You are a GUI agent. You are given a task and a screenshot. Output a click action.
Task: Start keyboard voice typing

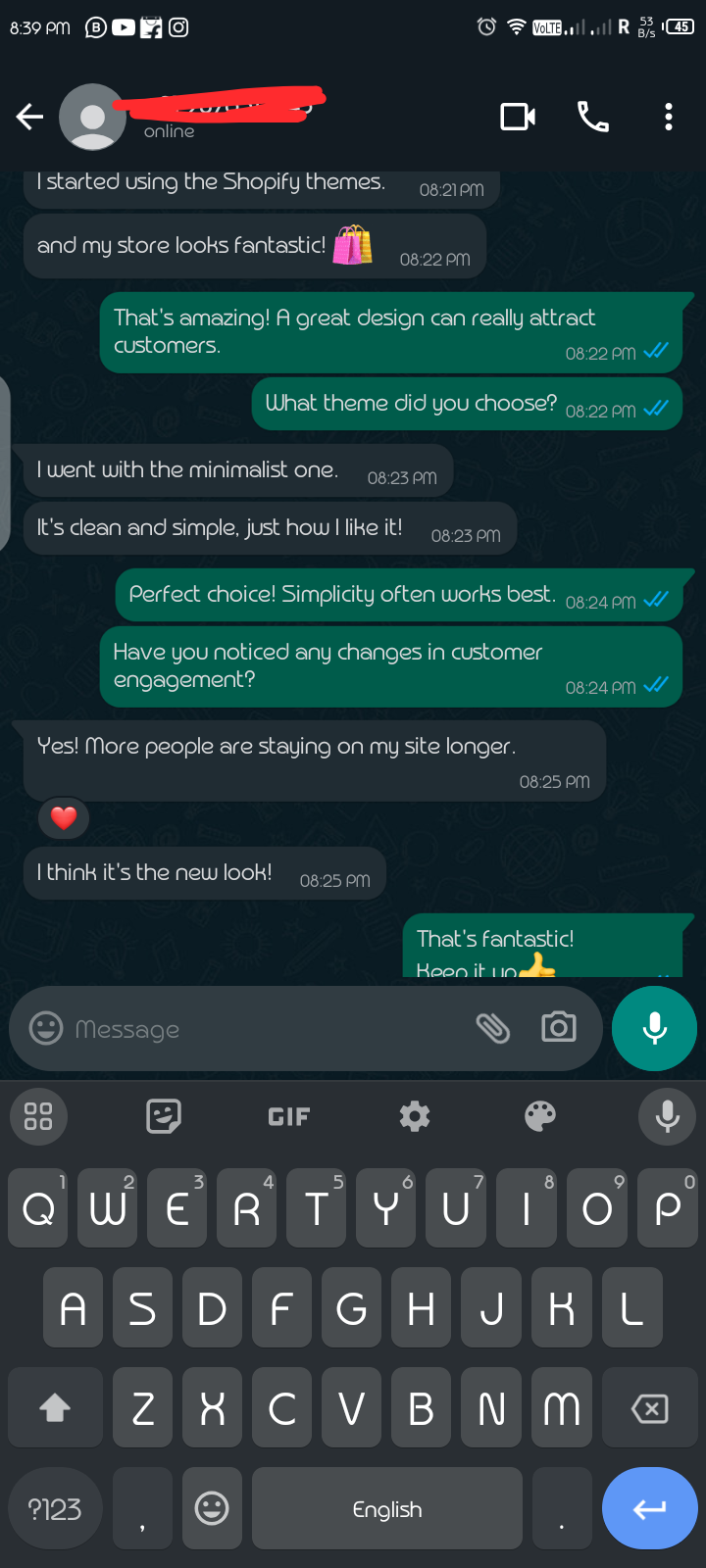pyautogui.click(x=667, y=1116)
